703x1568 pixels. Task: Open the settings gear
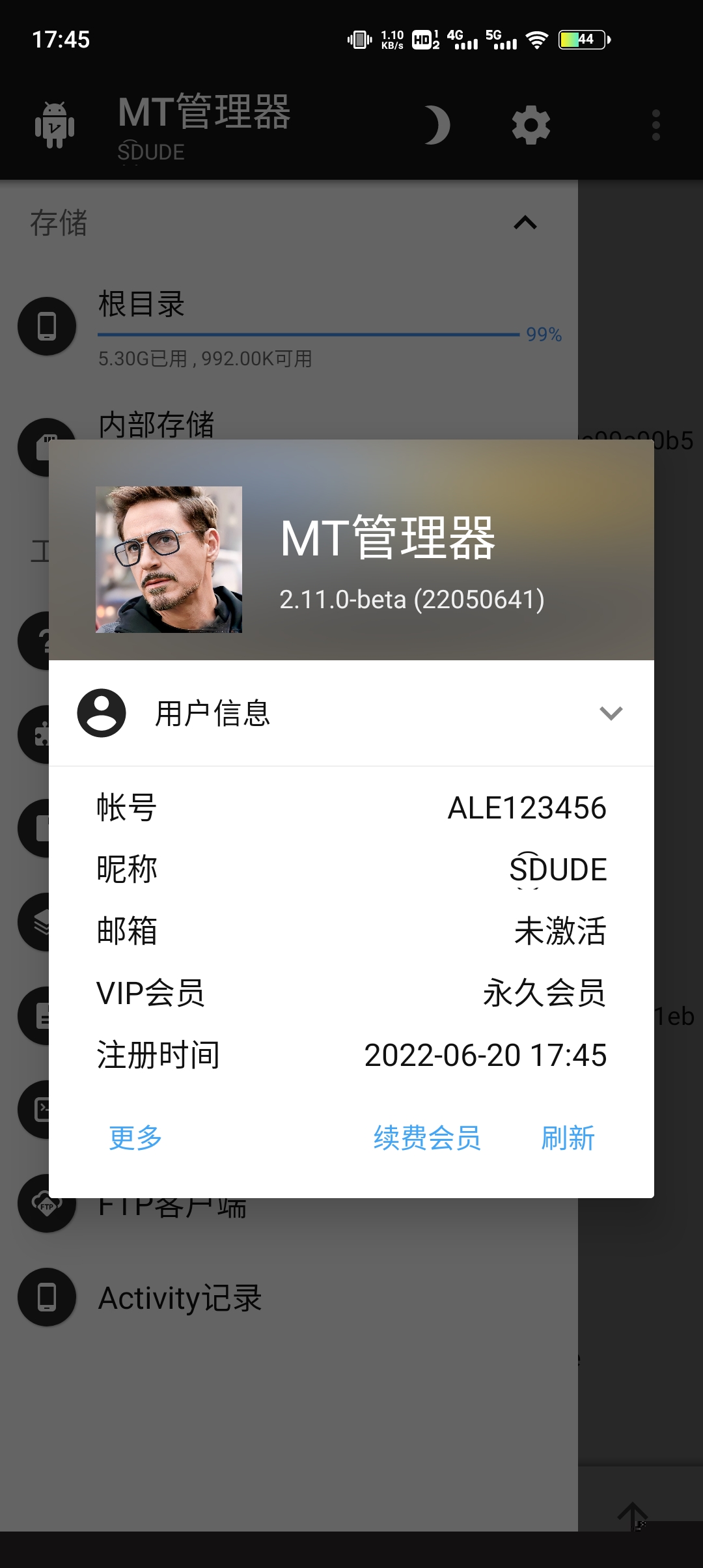coord(531,125)
